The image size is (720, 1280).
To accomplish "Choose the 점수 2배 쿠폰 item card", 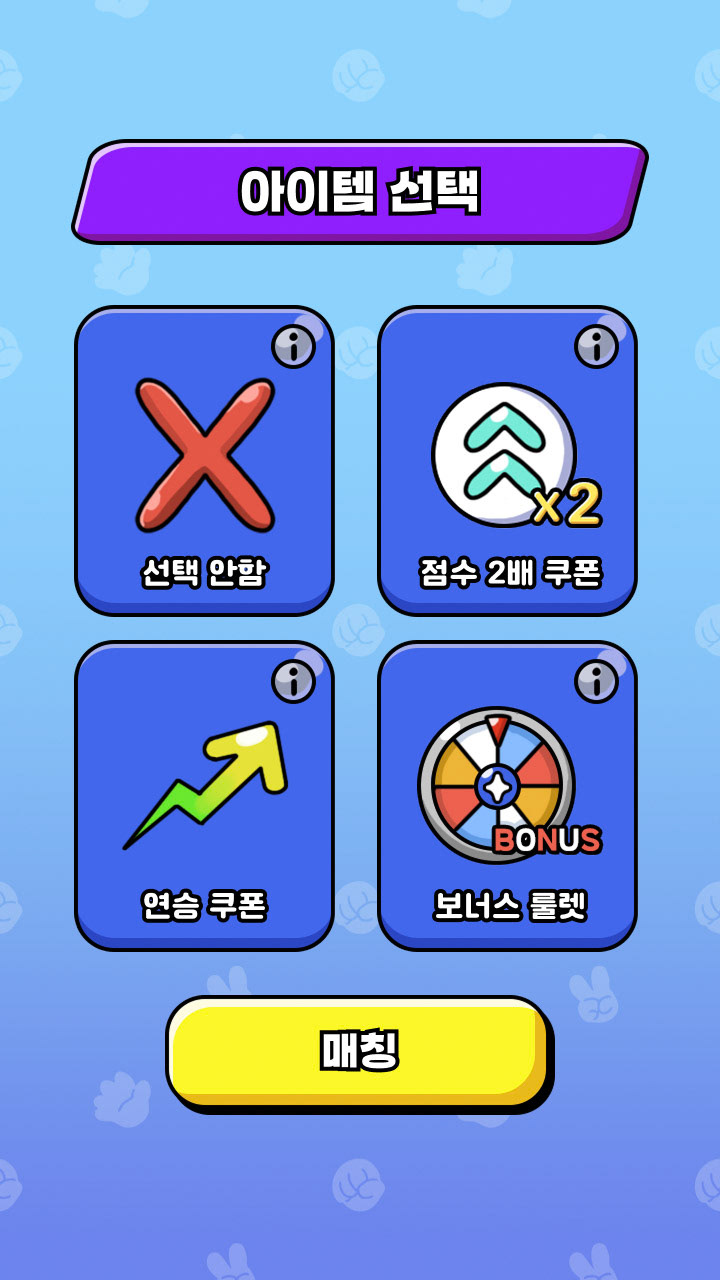I will (507, 461).
